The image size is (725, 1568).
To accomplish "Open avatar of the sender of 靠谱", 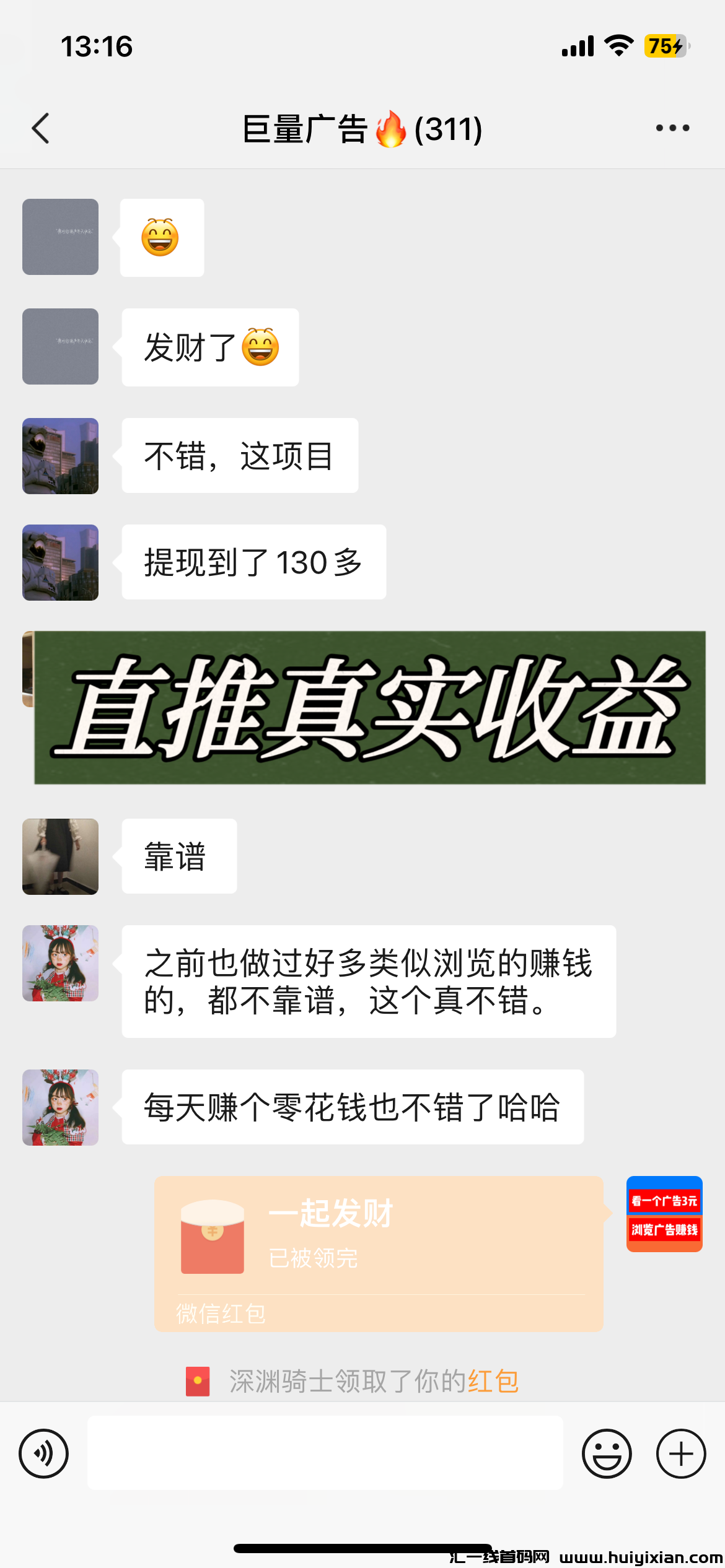I will click(60, 856).
